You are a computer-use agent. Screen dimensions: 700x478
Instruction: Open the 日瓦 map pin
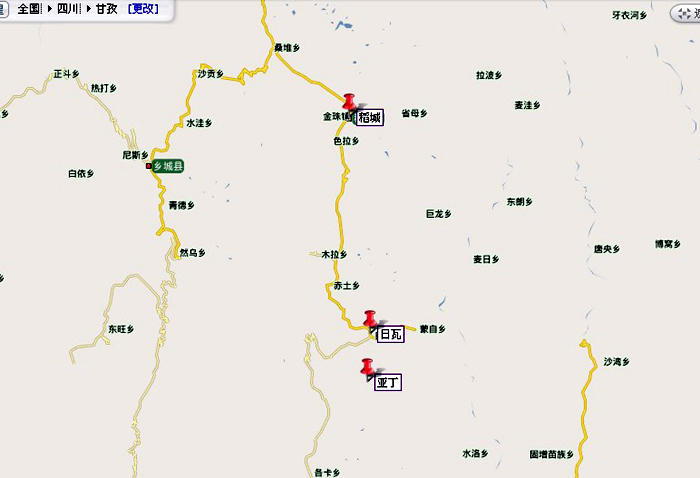coord(370,319)
